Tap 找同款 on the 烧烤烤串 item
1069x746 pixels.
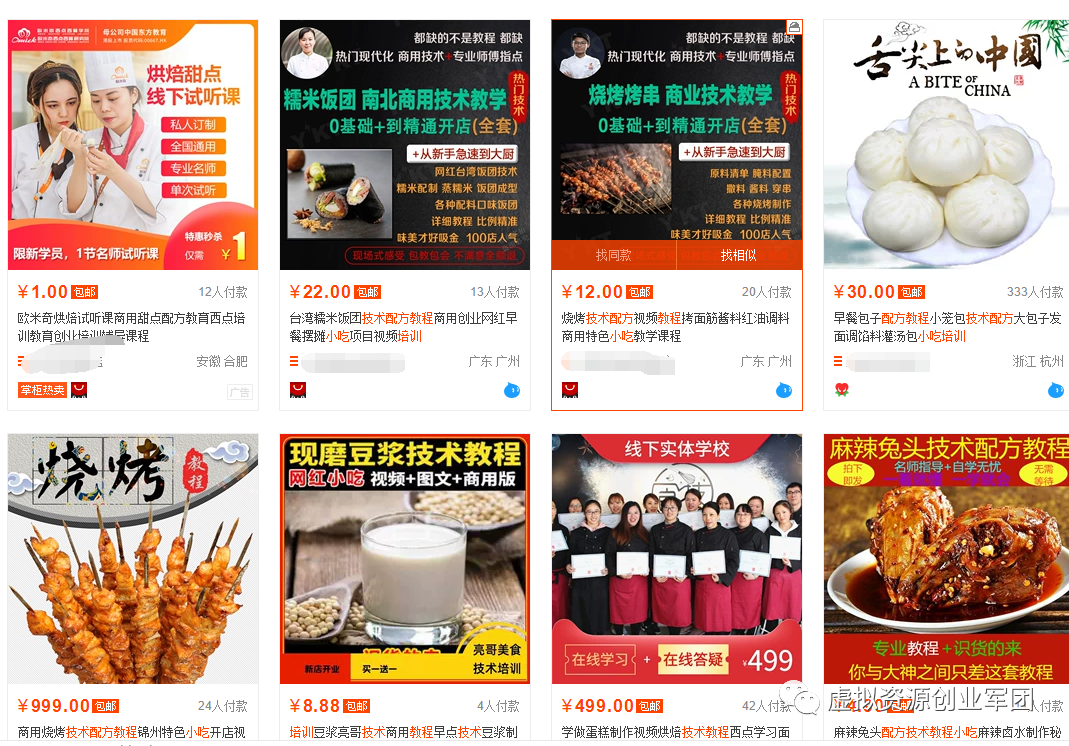click(x=613, y=255)
